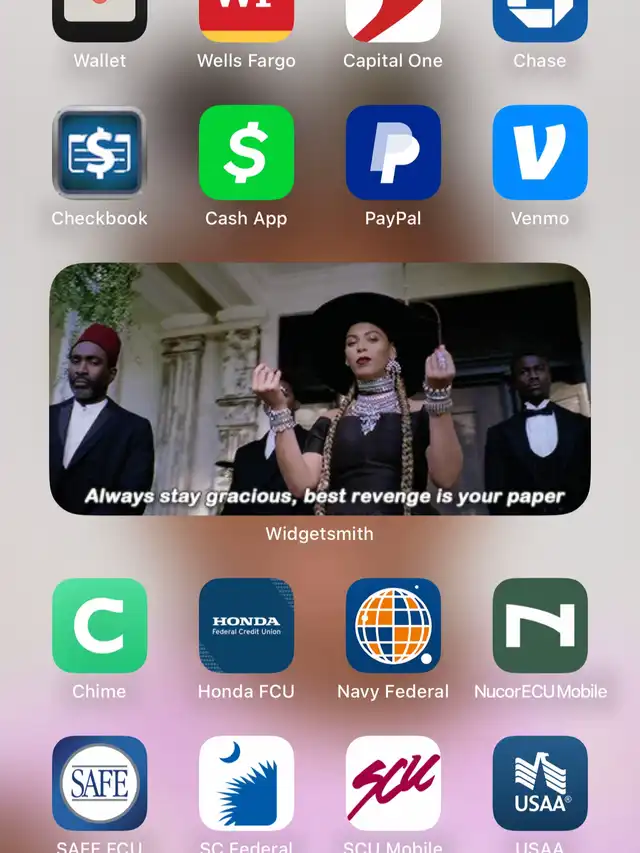Open the Wallet app
The image size is (640, 853).
click(99, 20)
